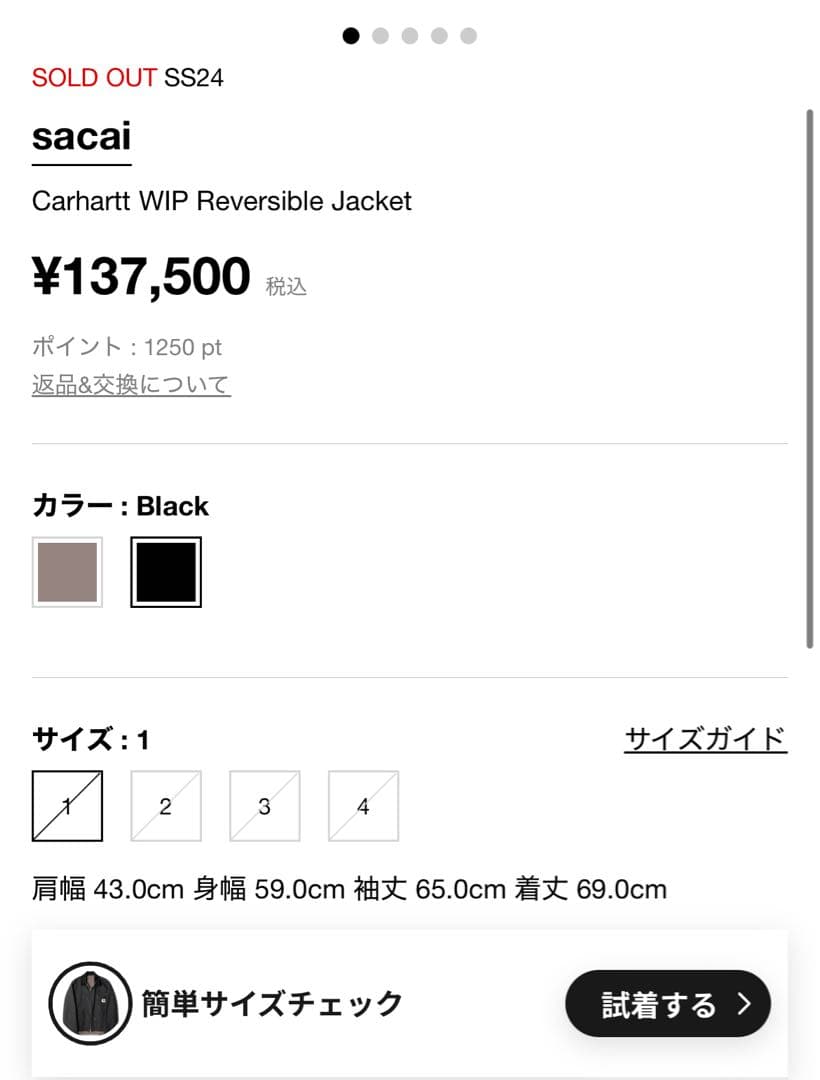Click the second carousel dot

pyautogui.click(x=380, y=36)
